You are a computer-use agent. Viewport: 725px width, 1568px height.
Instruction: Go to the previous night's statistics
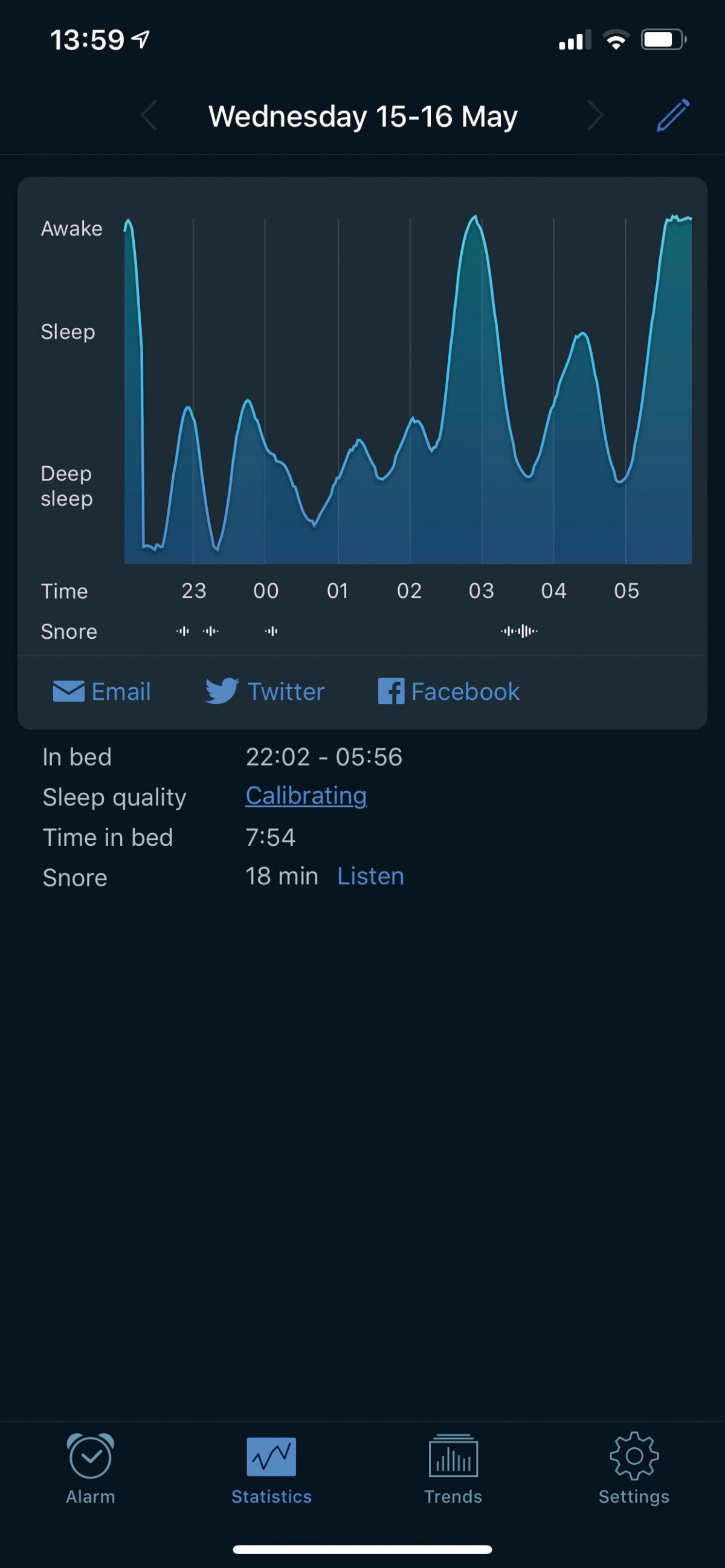[x=149, y=115]
